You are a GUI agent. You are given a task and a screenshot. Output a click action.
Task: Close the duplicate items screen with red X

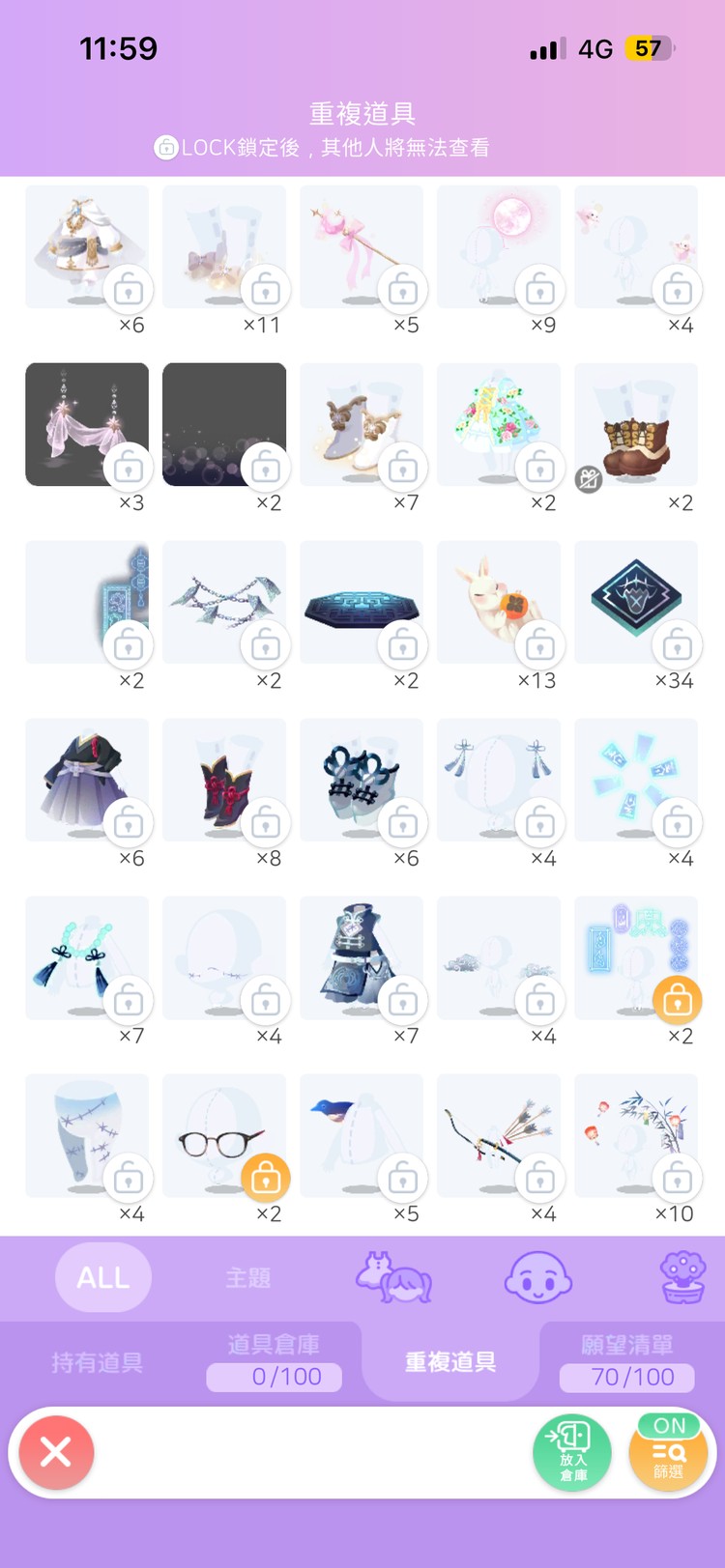56,1452
